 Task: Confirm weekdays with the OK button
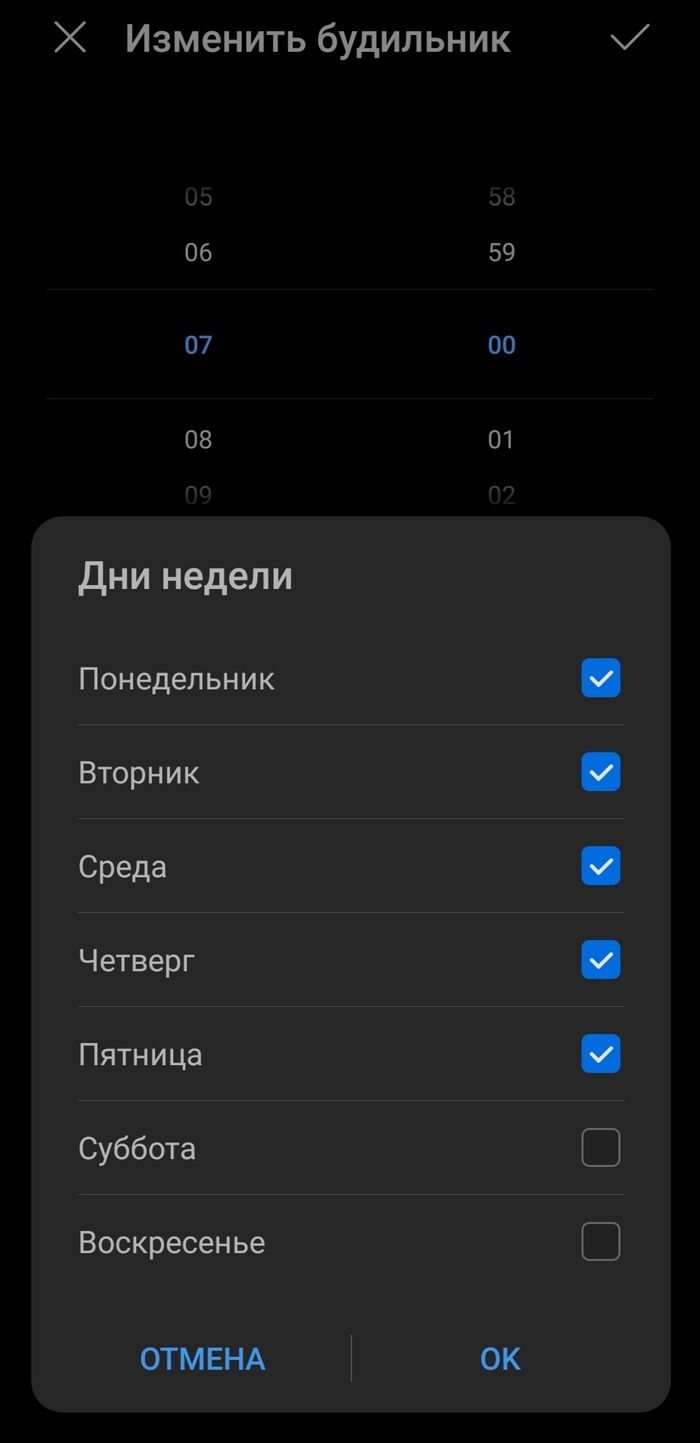(500, 1359)
